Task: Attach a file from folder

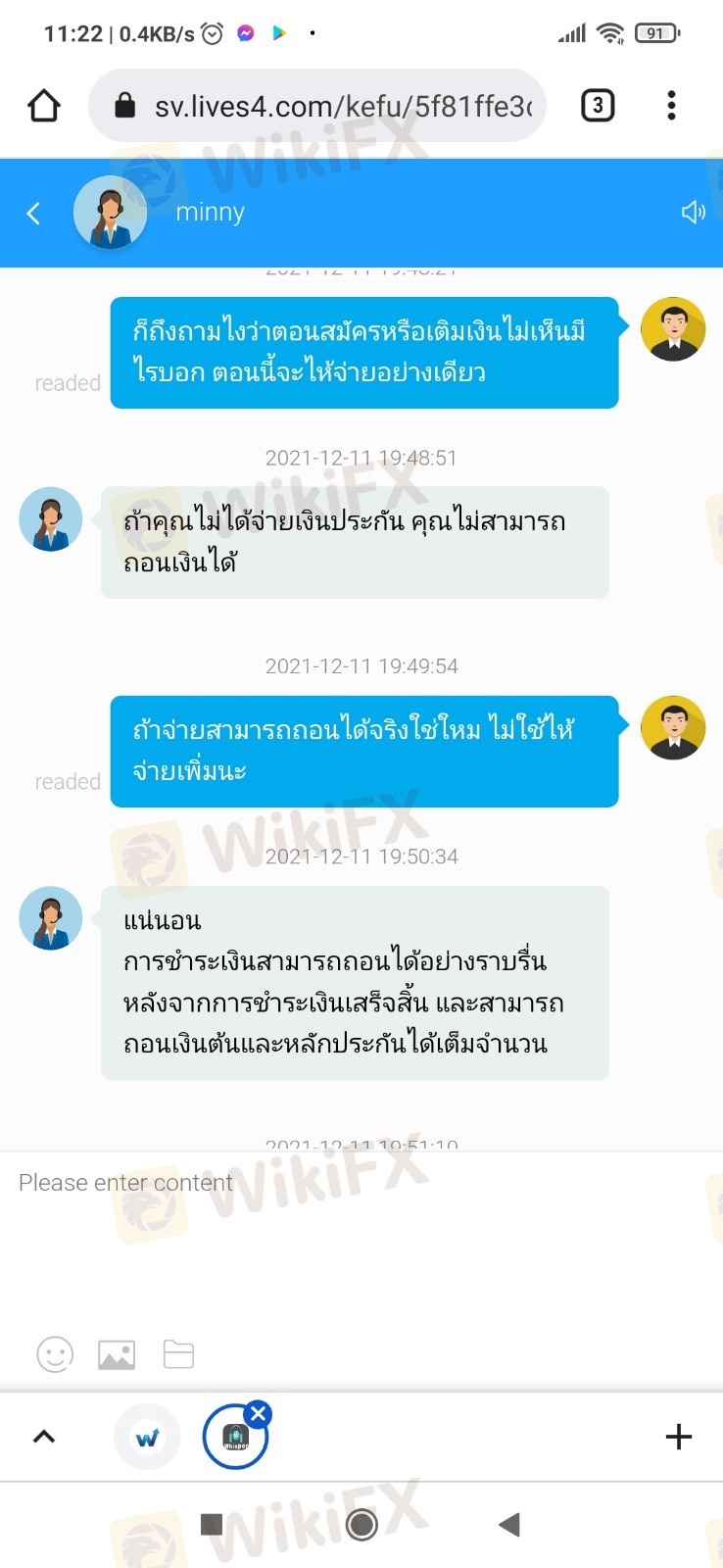Action: pos(178,1354)
